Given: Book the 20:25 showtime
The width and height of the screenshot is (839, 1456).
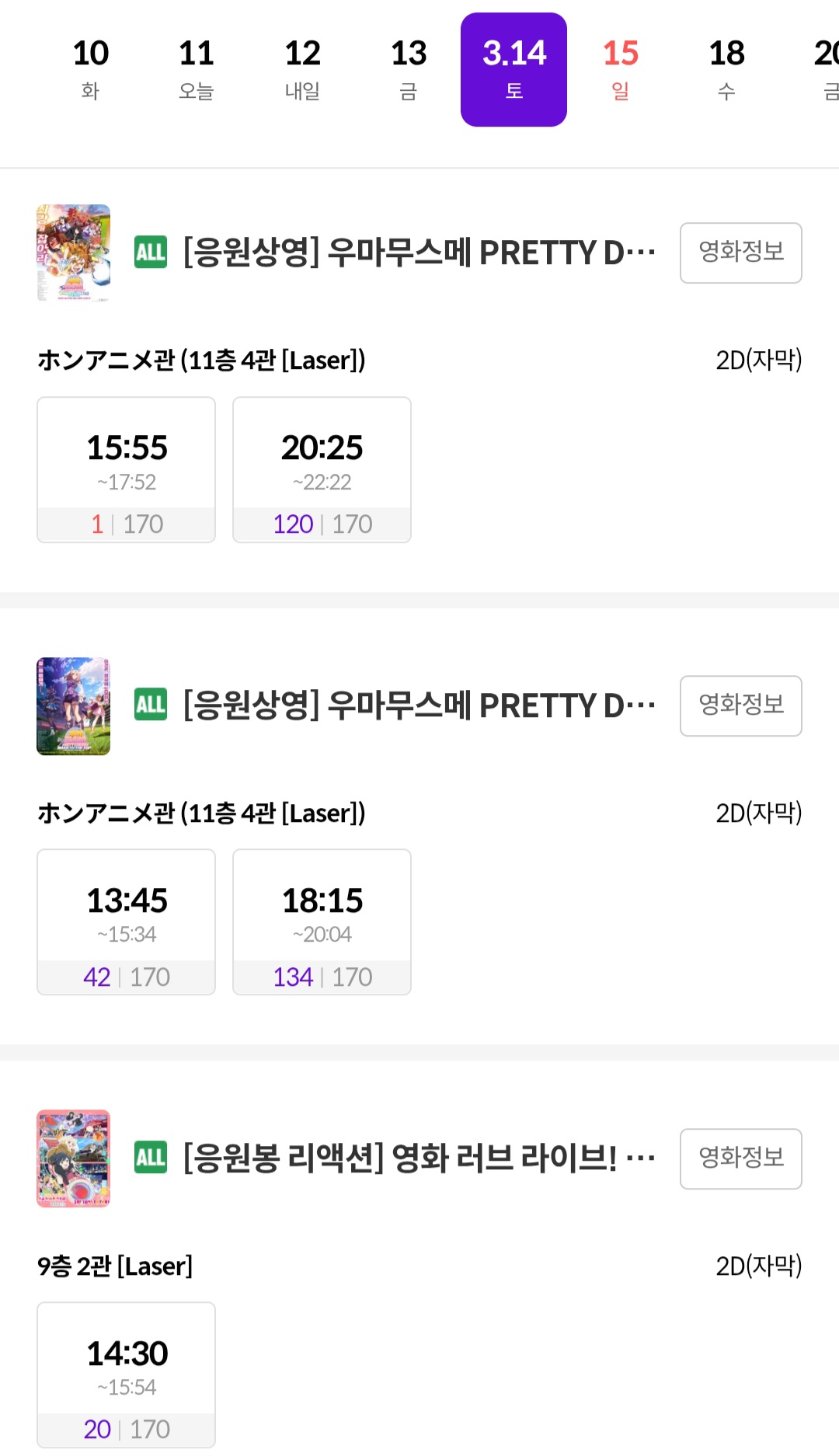Looking at the screenshot, I should click(x=322, y=469).
